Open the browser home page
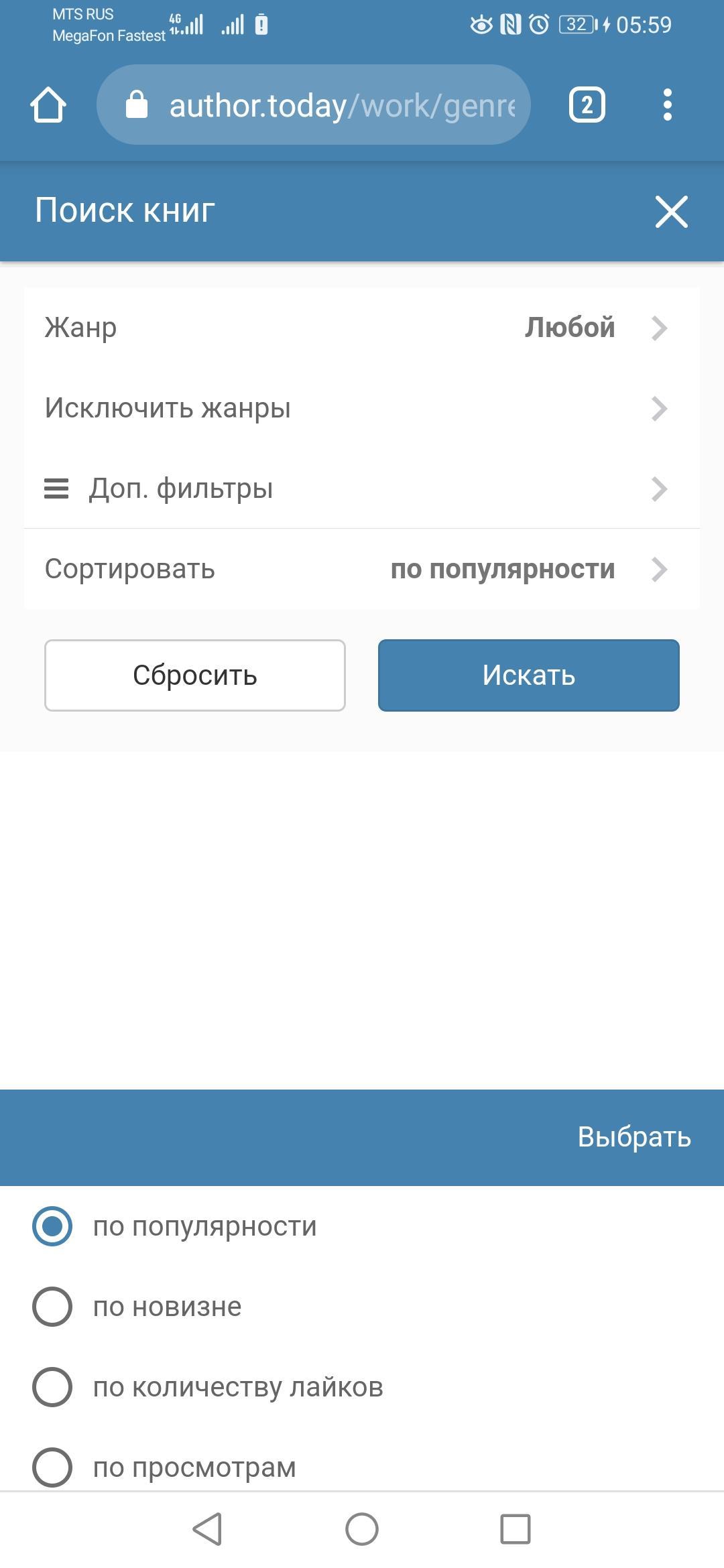Viewport: 724px width, 1568px height. click(x=48, y=105)
